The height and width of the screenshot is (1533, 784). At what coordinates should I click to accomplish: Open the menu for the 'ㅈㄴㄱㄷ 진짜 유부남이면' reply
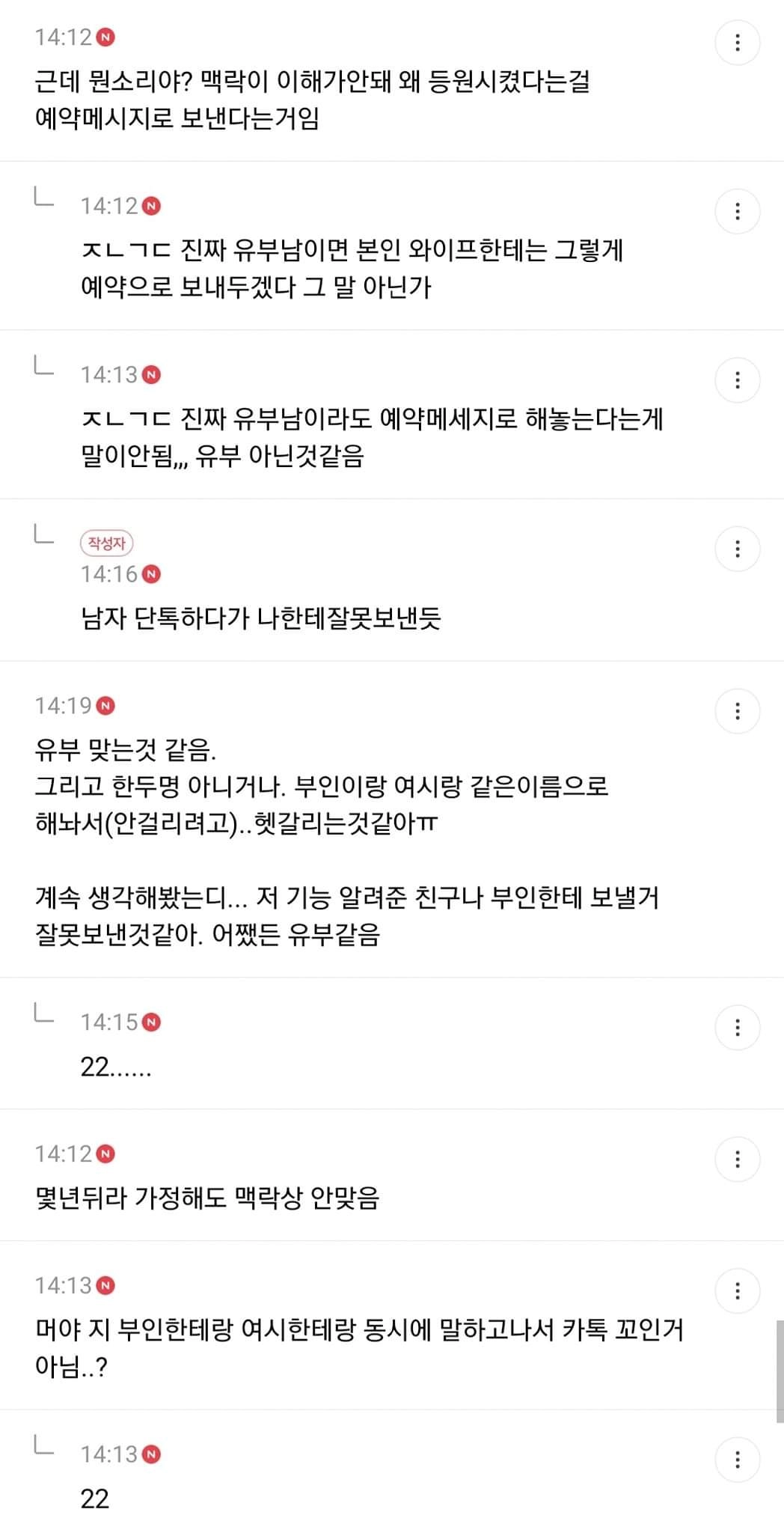[739, 212]
